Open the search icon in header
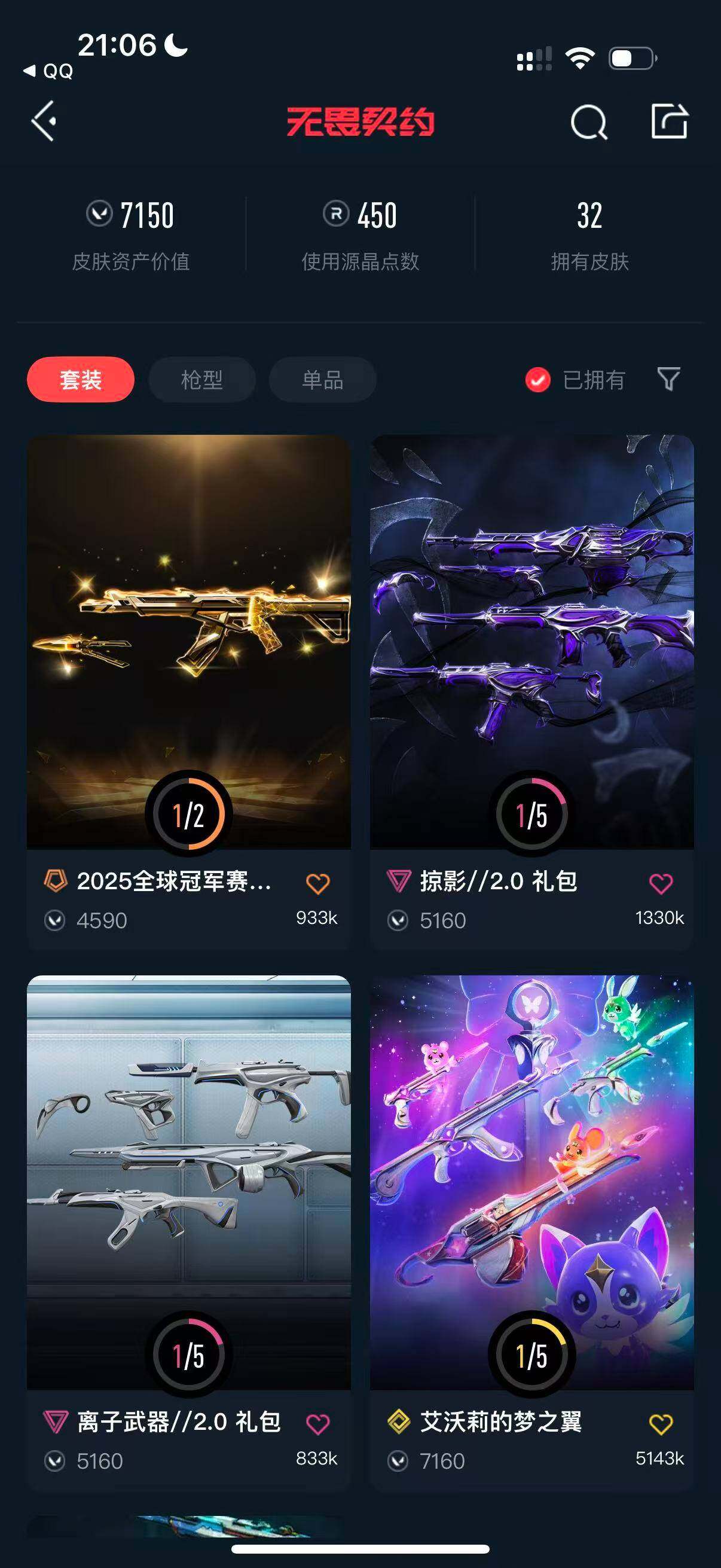721x1568 pixels. coord(588,123)
